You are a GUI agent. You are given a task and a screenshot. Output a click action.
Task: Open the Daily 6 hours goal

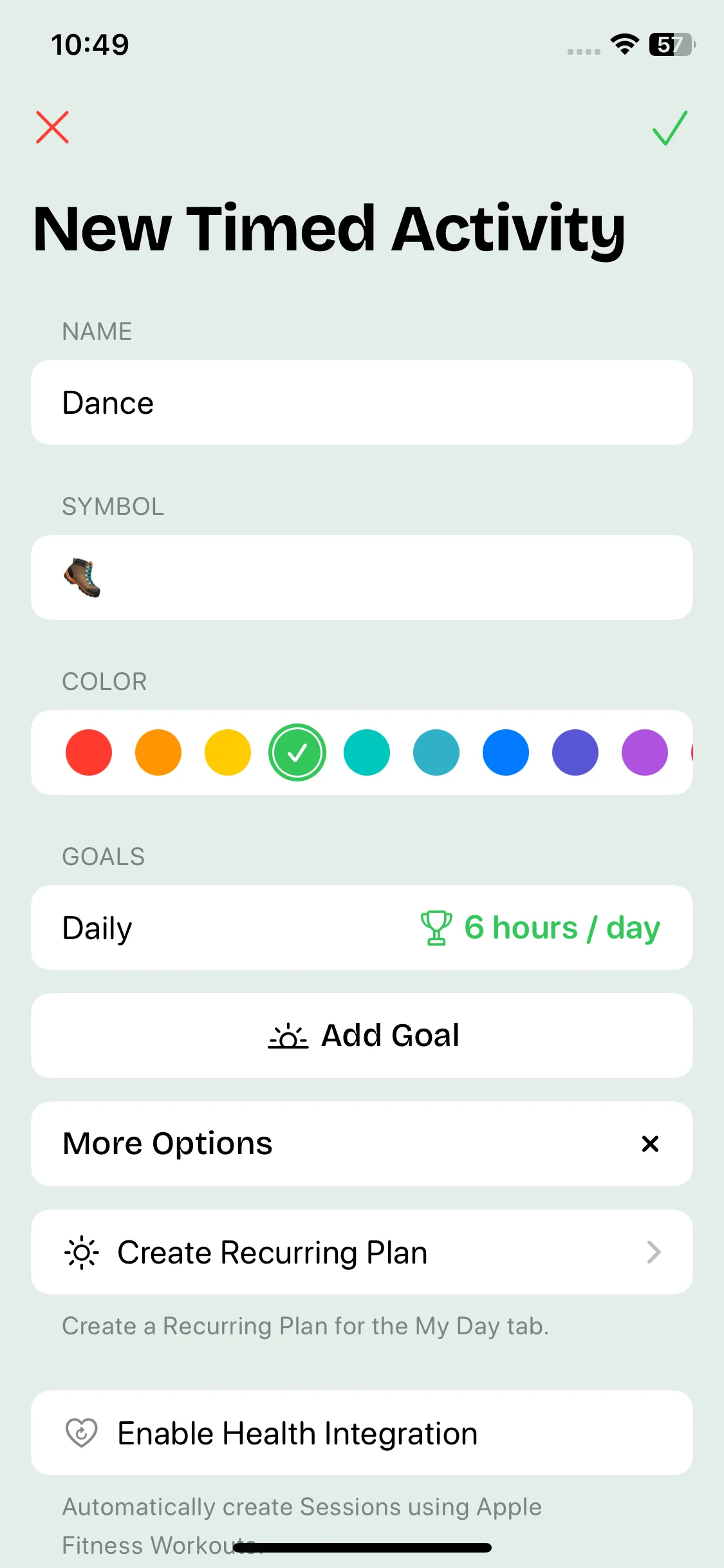coord(362,928)
